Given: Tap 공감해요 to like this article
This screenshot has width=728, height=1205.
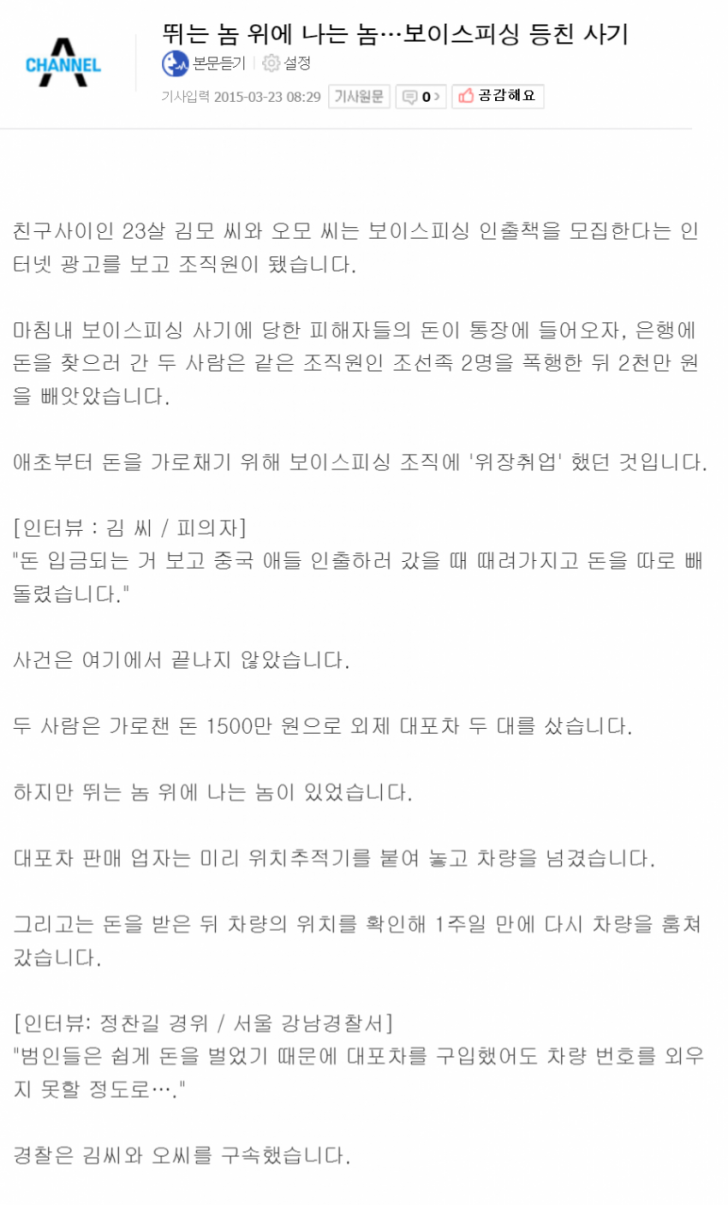Looking at the screenshot, I should 497,96.
